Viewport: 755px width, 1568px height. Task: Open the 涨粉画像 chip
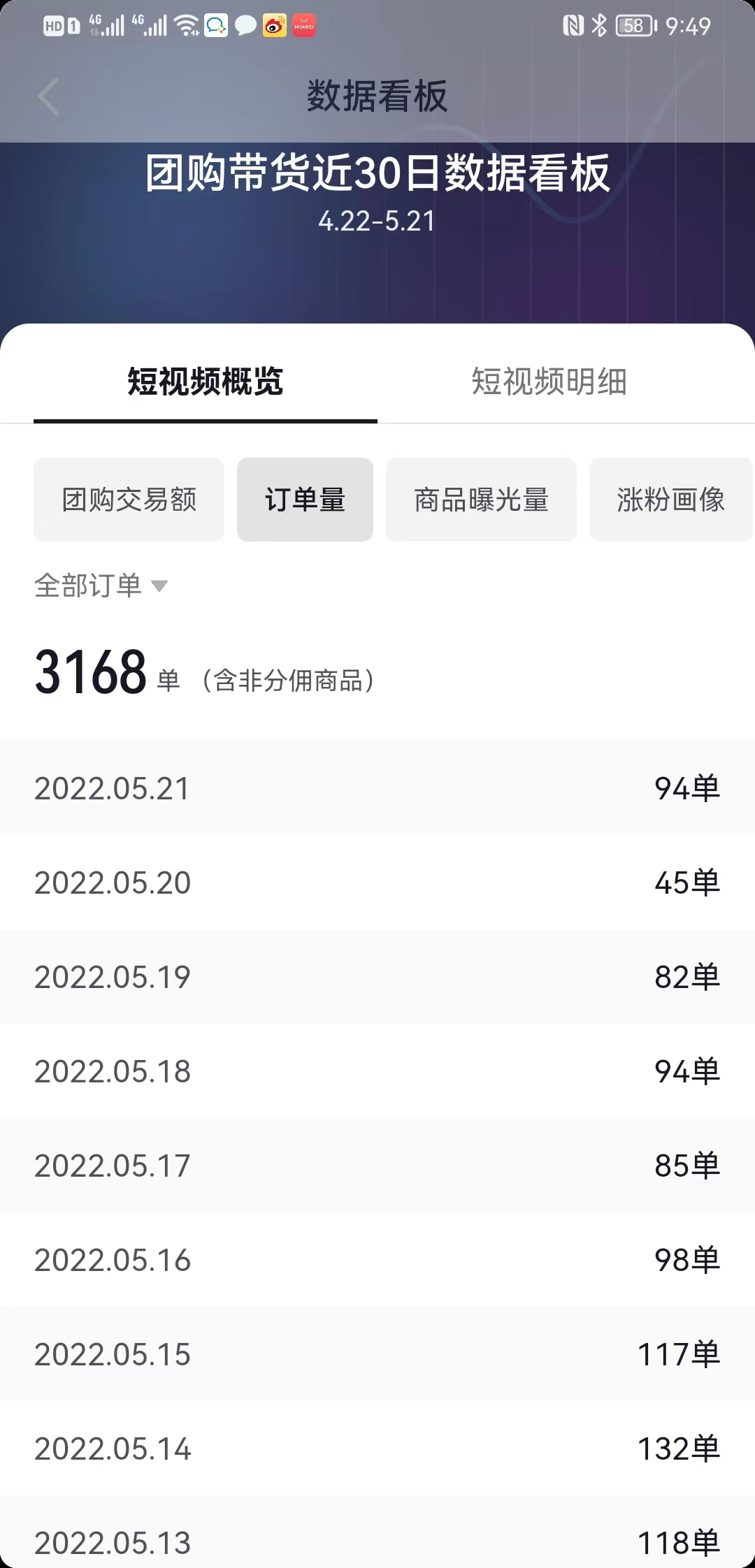click(x=670, y=500)
